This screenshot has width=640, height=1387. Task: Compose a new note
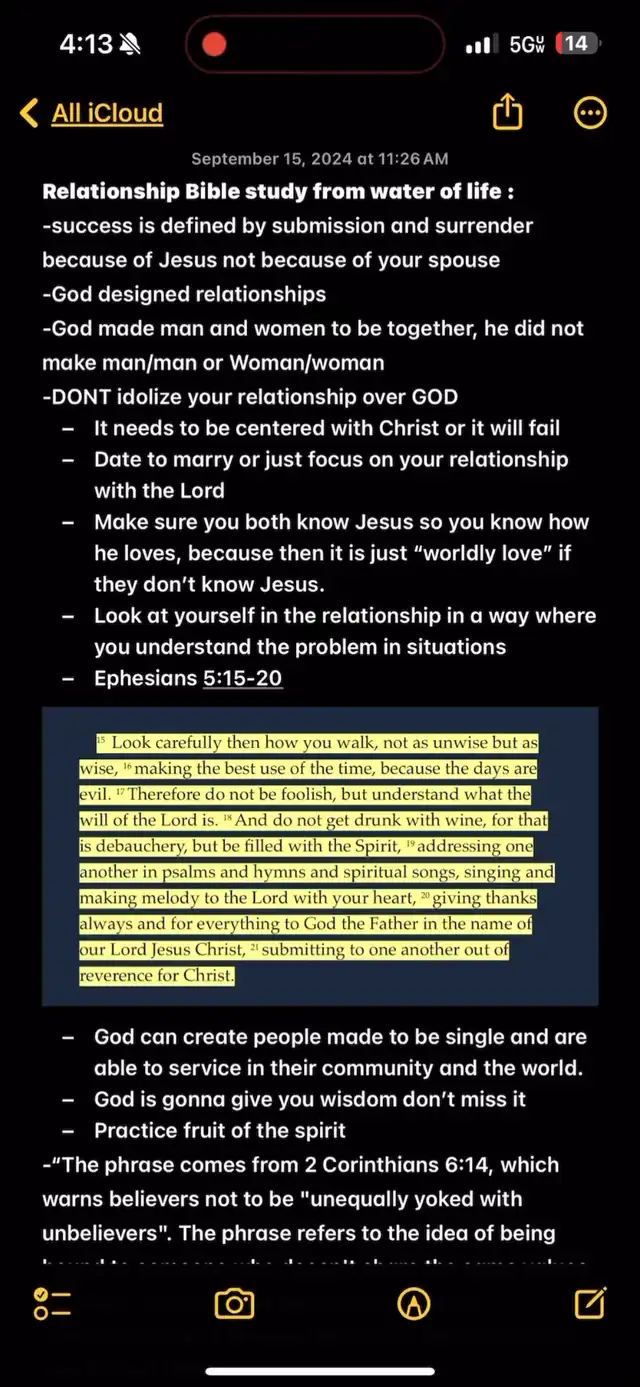coord(590,1302)
